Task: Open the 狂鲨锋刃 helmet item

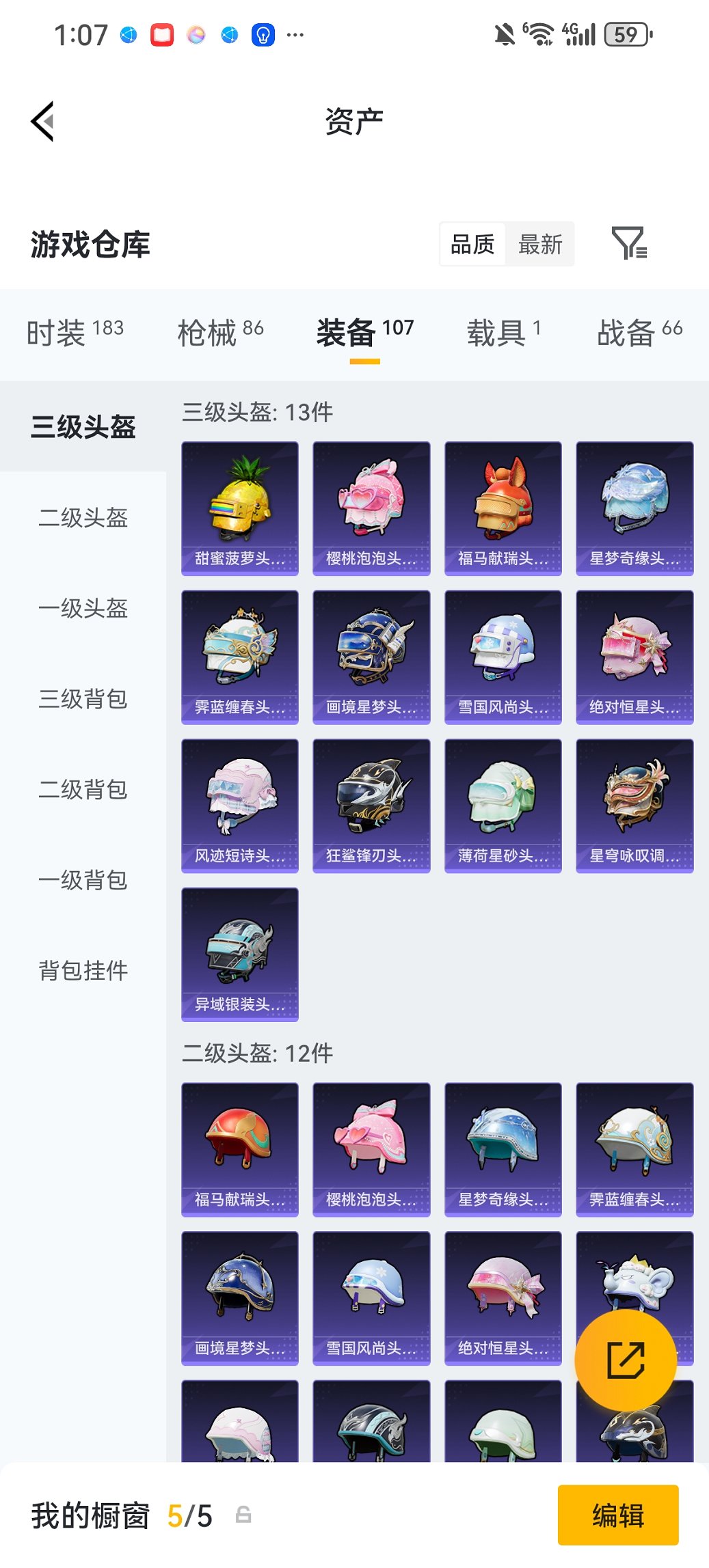Action: pyautogui.click(x=371, y=805)
